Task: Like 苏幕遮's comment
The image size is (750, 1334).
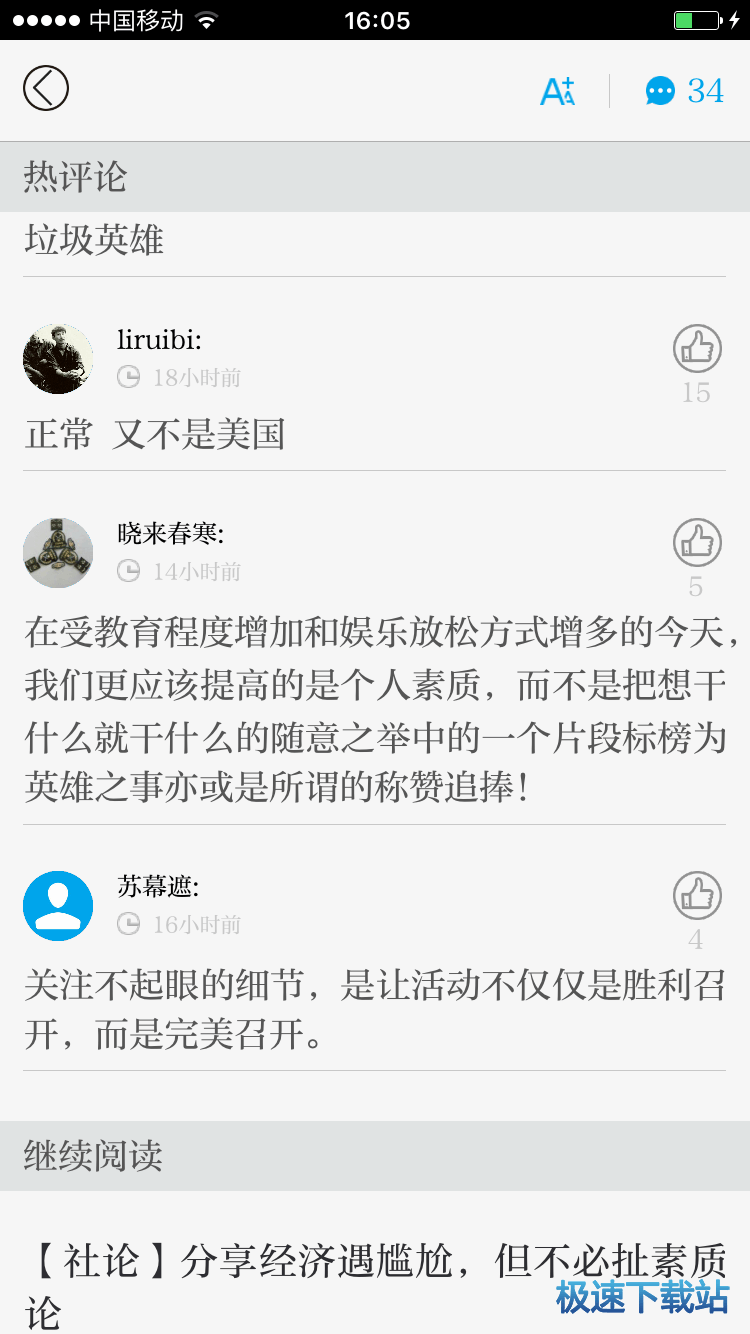Action: pyautogui.click(x=696, y=896)
